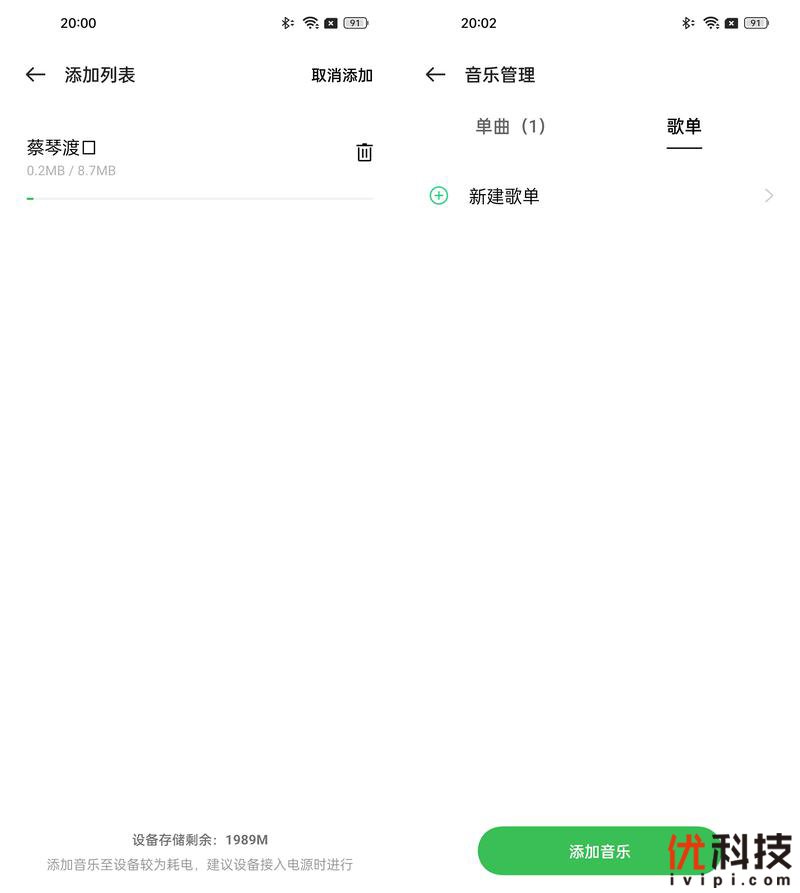Screen dimensions: 800x893
Task: Go back from the 音乐管理 screen
Action: point(435,75)
